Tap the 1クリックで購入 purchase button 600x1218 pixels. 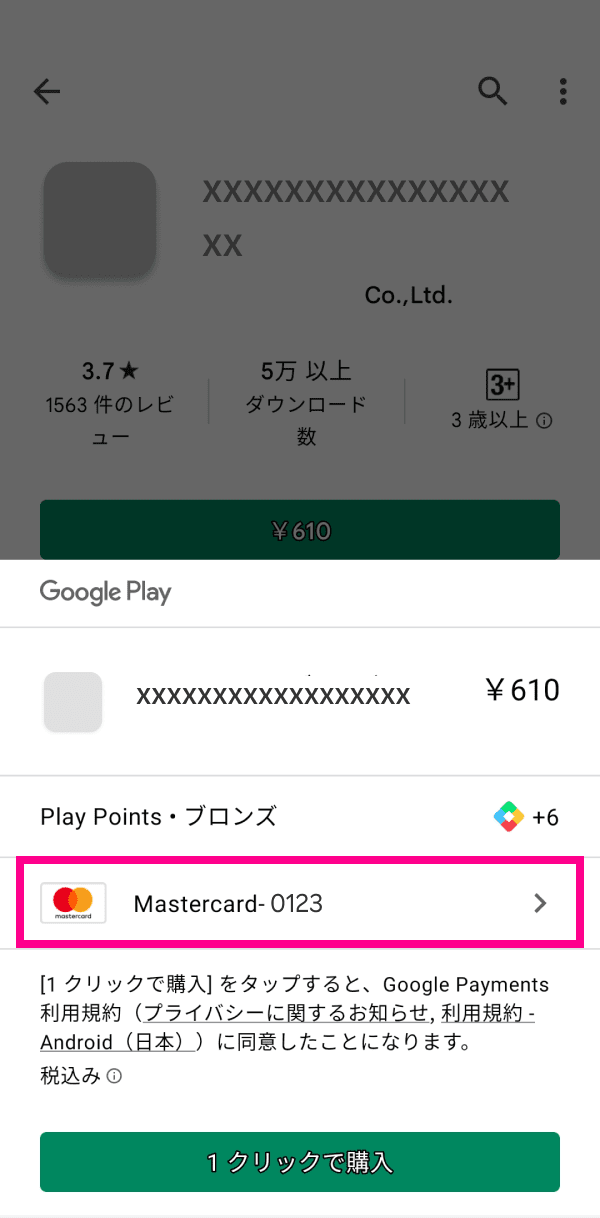pos(300,1162)
